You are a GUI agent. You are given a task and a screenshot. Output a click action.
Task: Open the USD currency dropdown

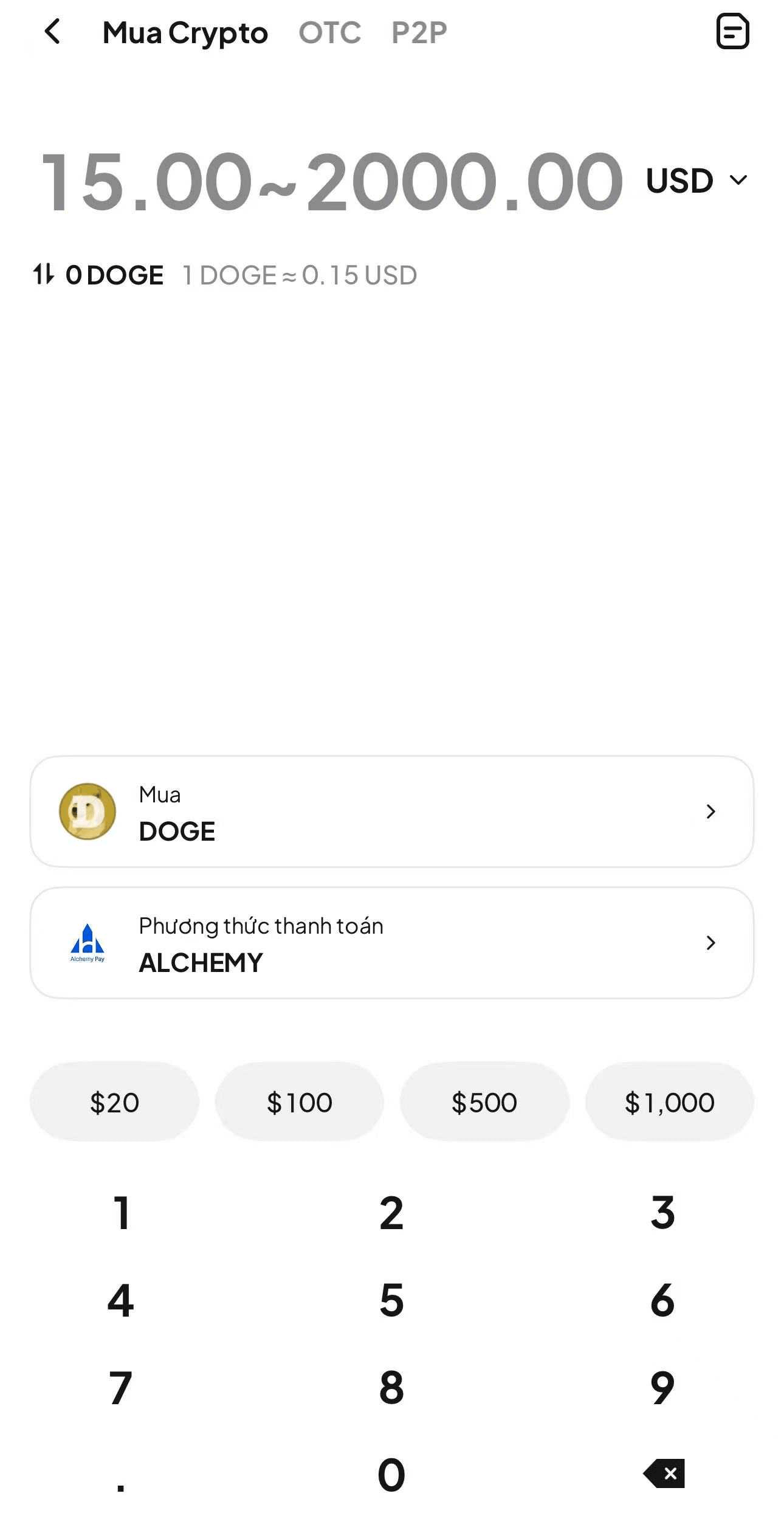point(696,181)
